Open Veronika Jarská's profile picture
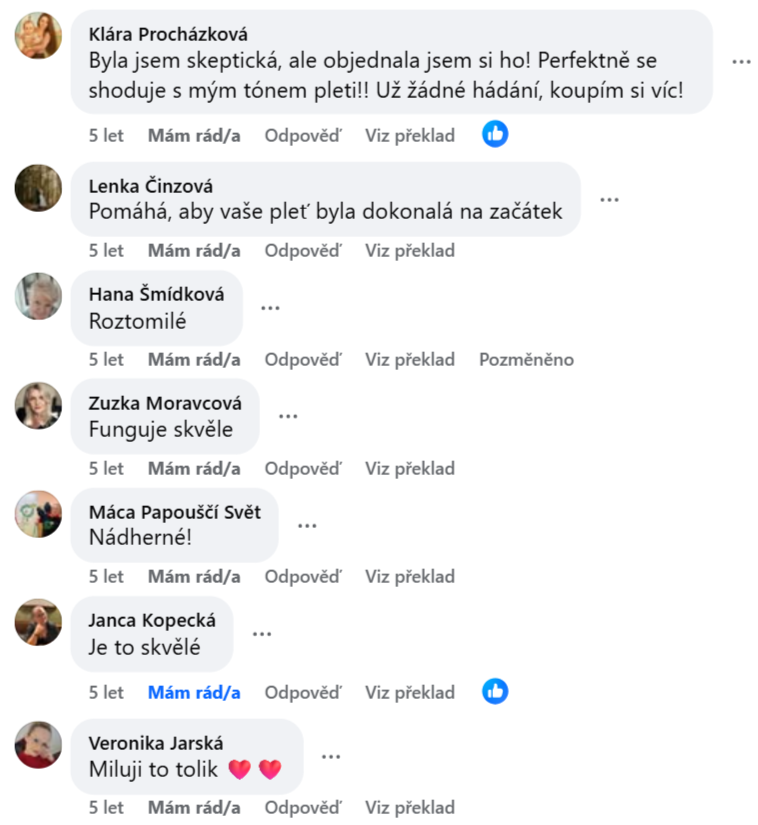The height and width of the screenshot is (825, 758). pyautogui.click(x=38, y=744)
